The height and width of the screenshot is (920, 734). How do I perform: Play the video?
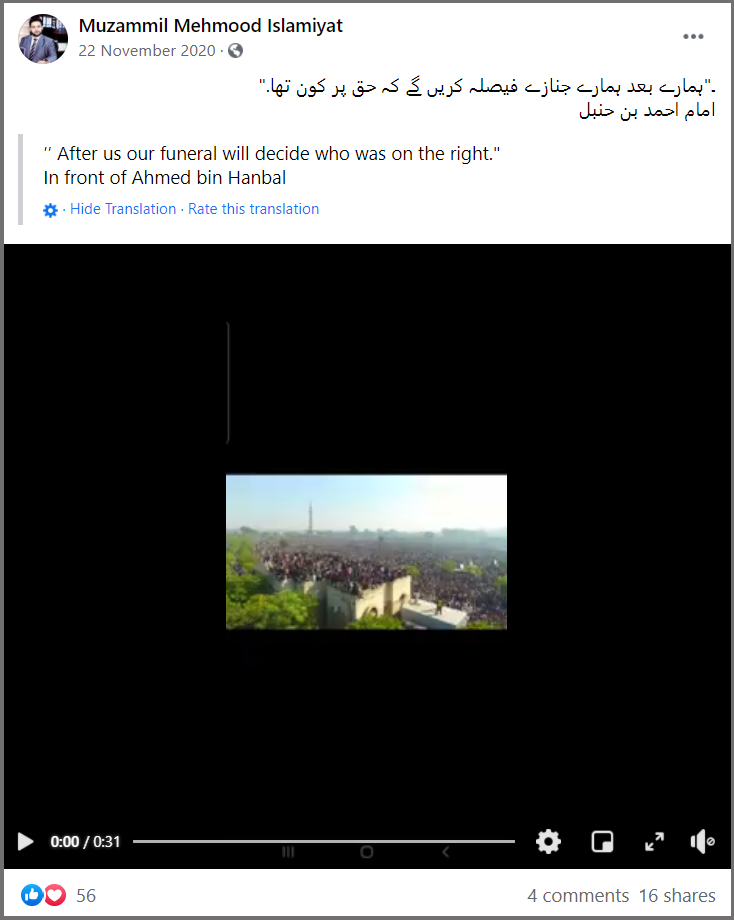tap(26, 842)
